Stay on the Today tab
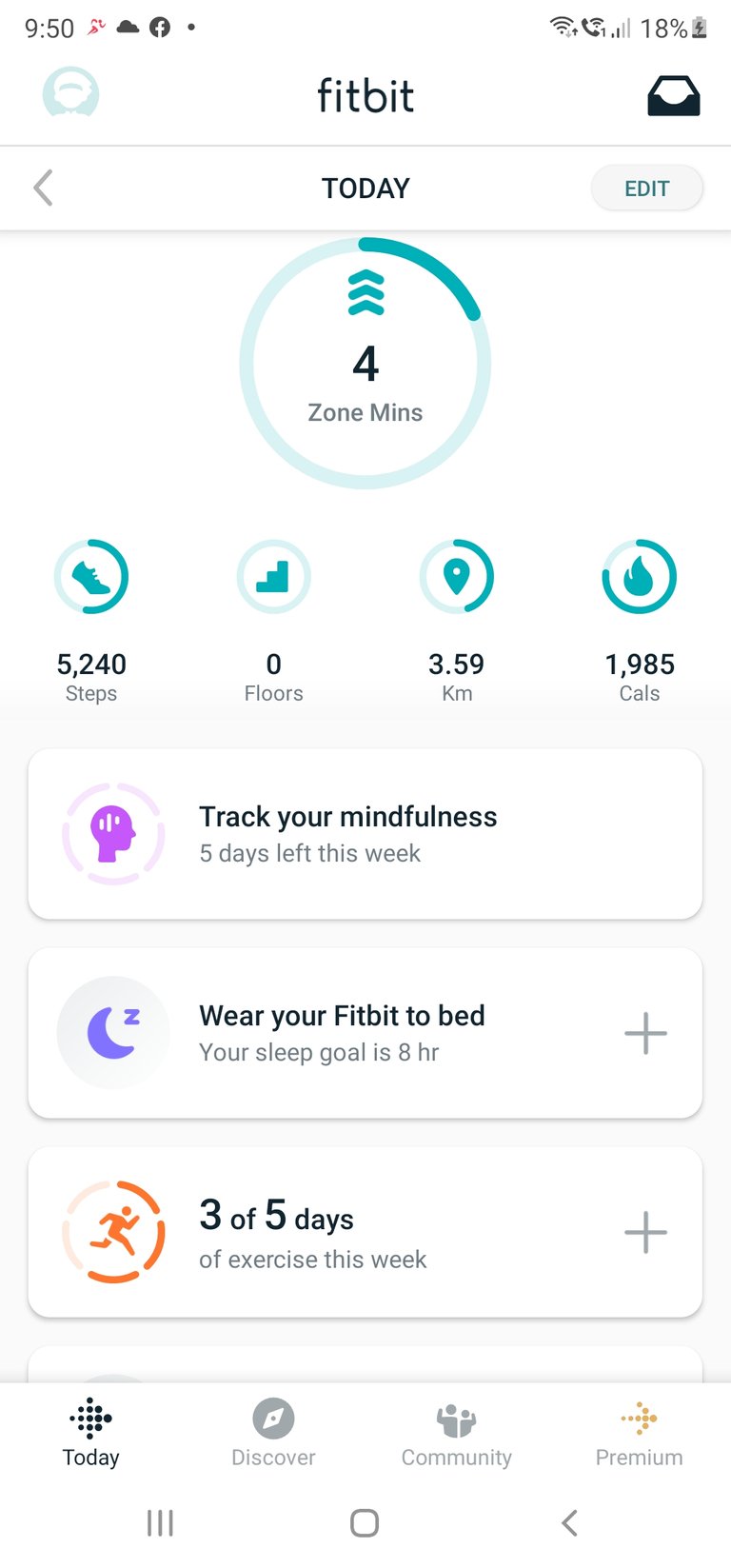This screenshot has width=731, height=1568. [91, 1433]
